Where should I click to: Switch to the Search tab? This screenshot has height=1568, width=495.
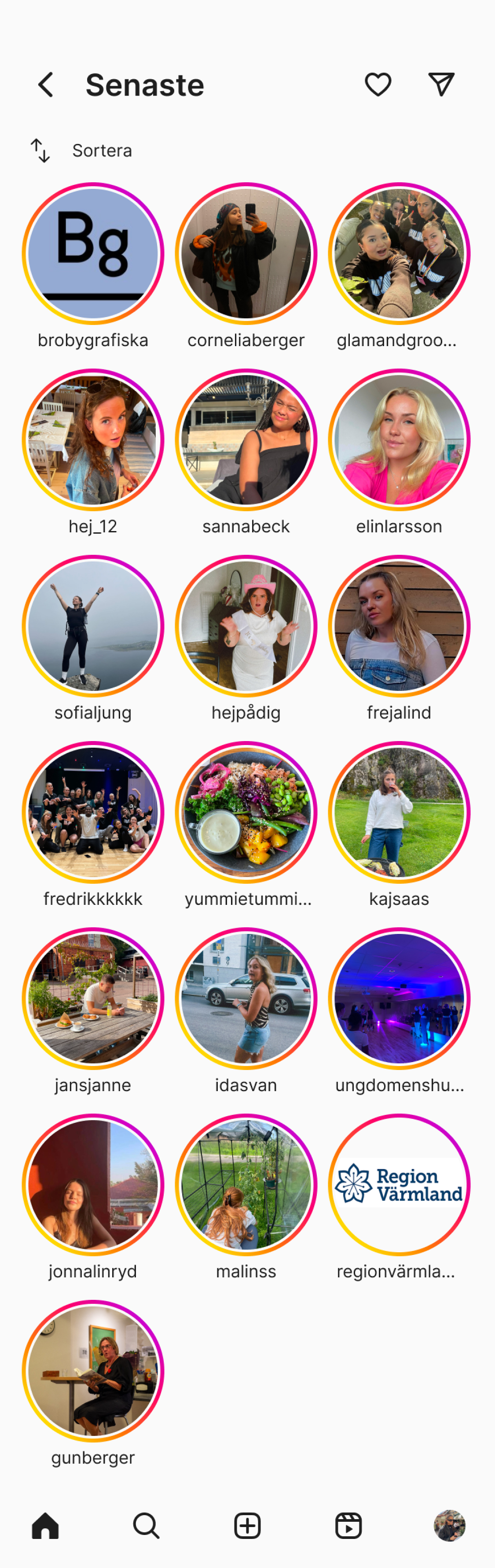tap(146, 1525)
